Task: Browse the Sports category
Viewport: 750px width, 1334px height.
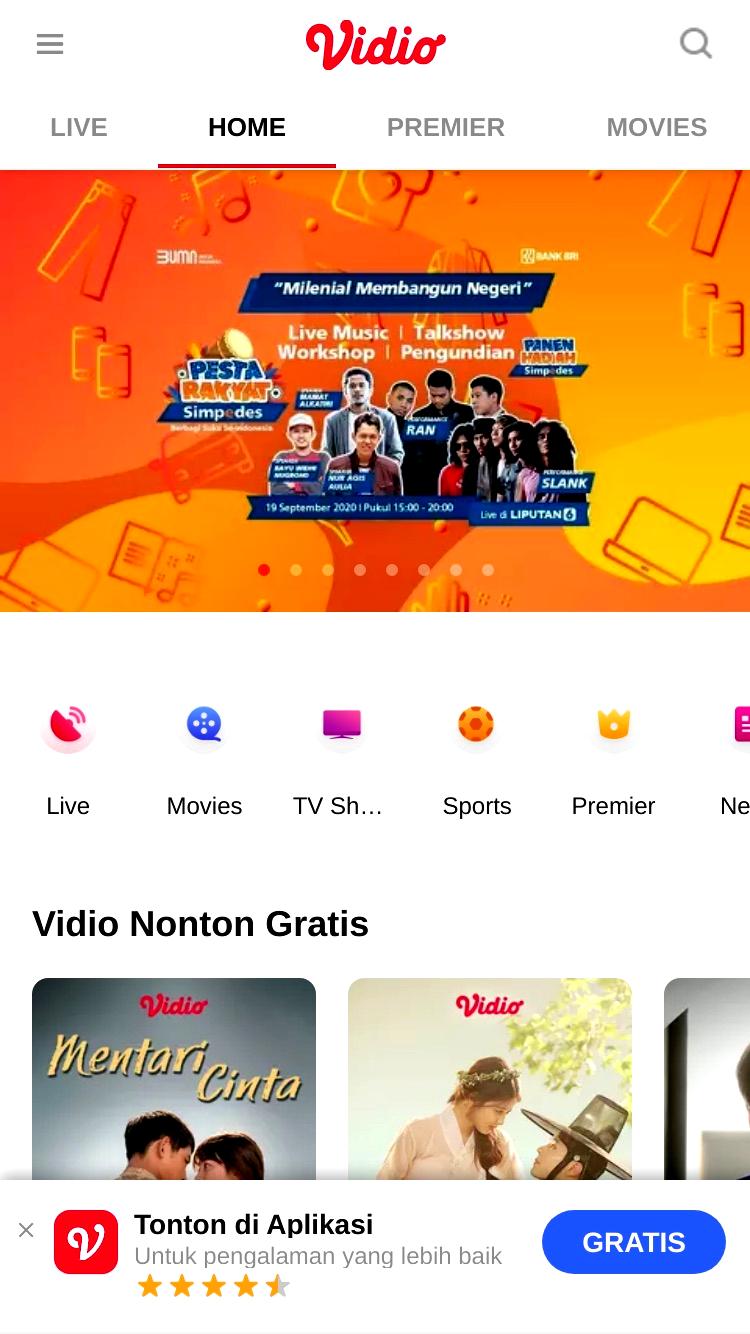Action: tap(477, 758)
